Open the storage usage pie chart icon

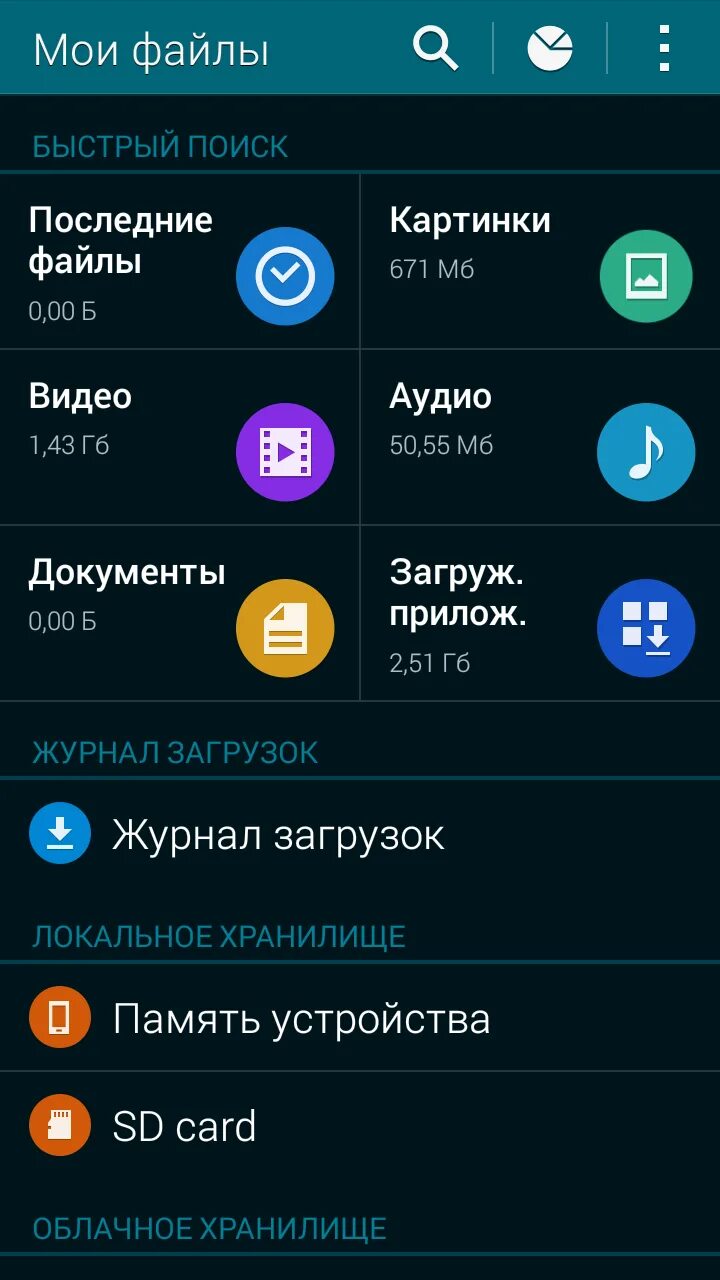(550, 48)
